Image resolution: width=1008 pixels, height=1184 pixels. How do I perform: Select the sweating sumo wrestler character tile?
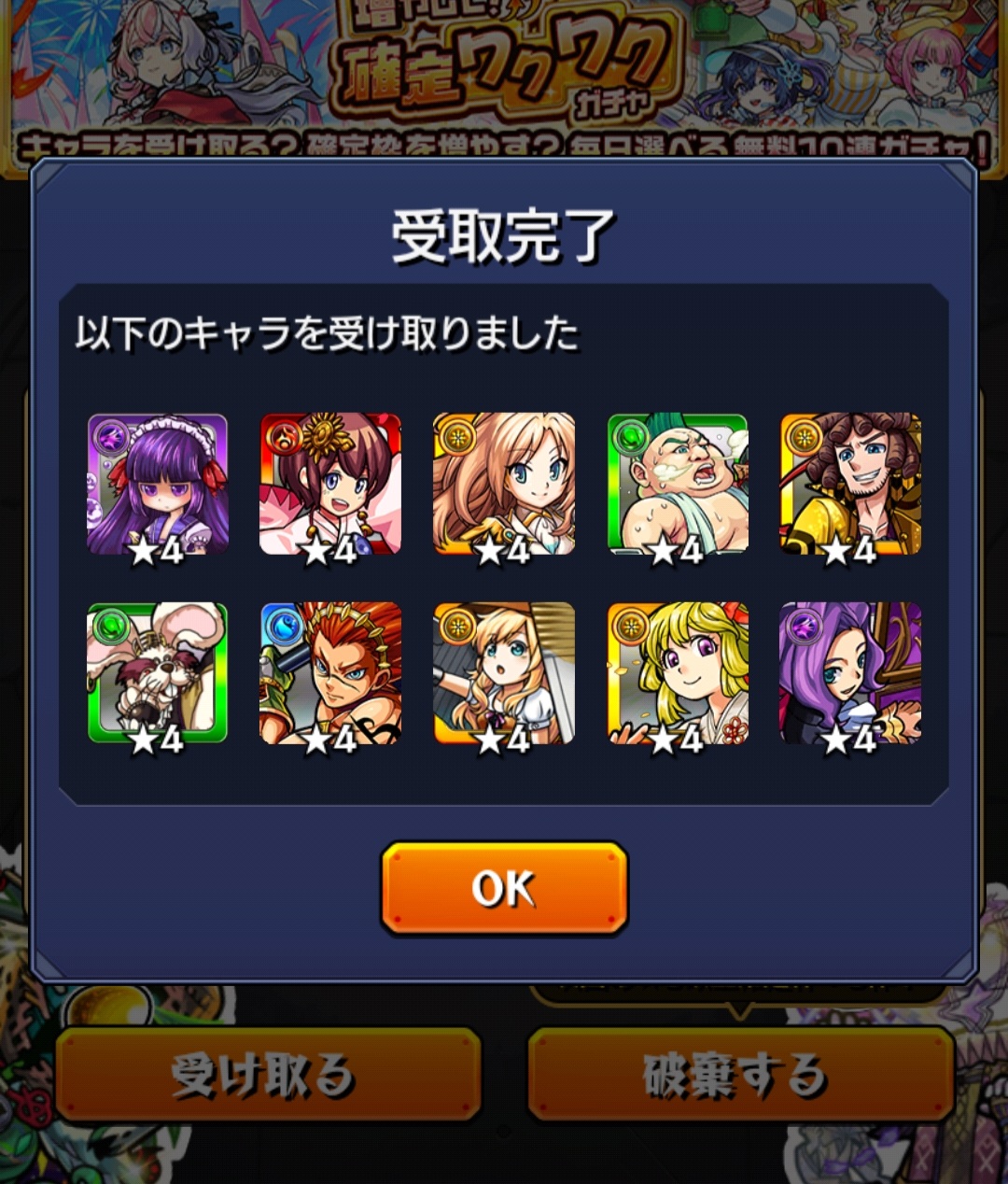point(678,486)
